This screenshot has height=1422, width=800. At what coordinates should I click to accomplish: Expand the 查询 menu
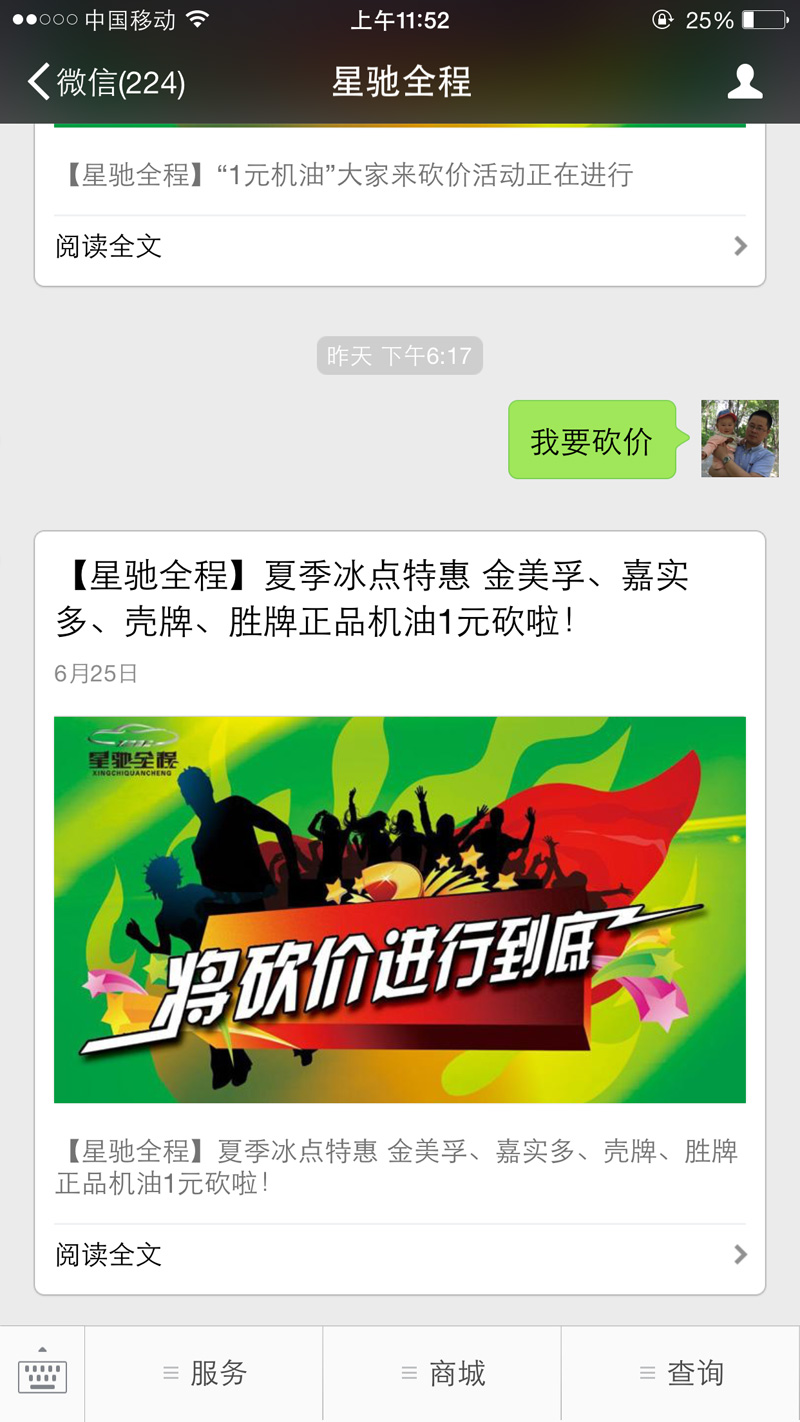680,1374
